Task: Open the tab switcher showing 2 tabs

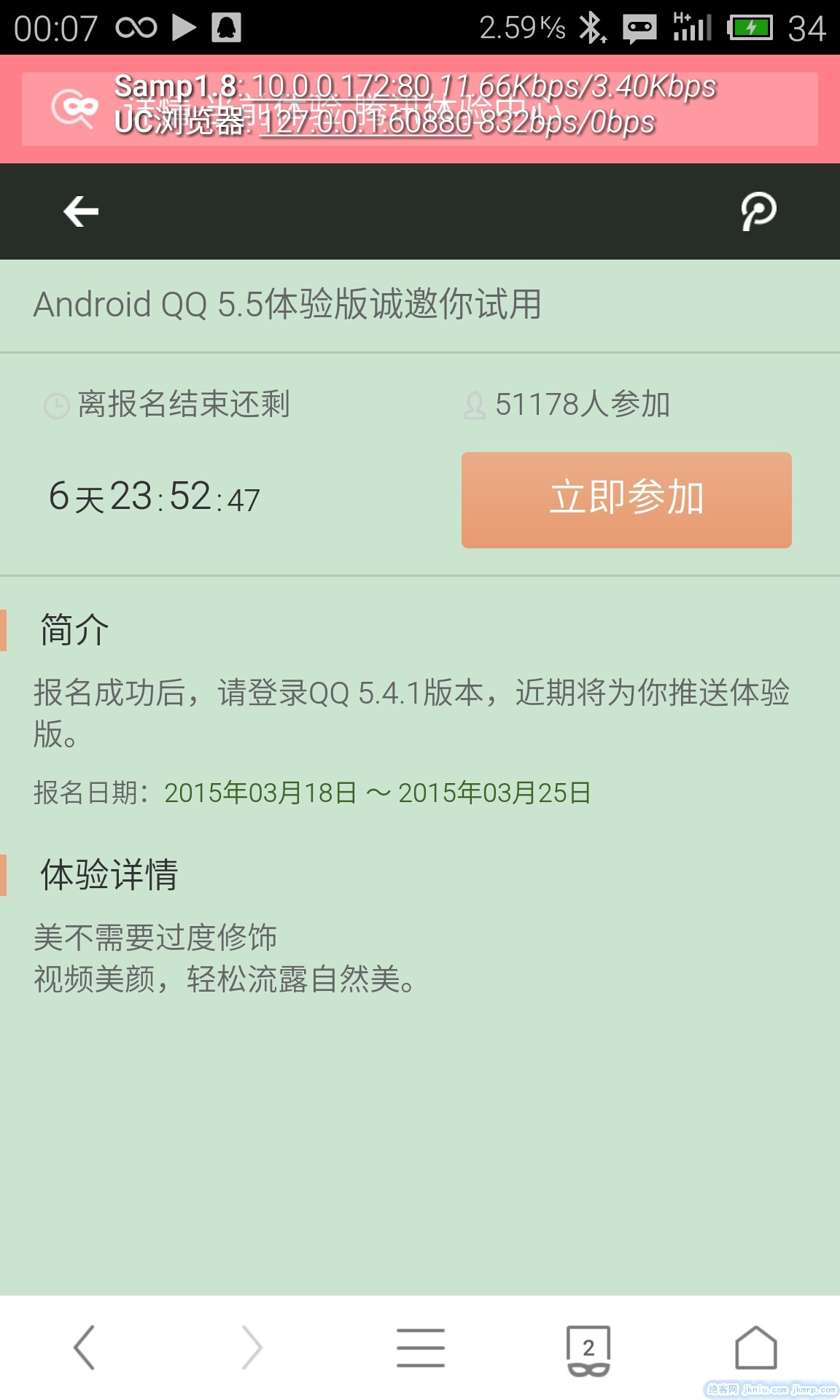Action: [x=588, y=1349]
